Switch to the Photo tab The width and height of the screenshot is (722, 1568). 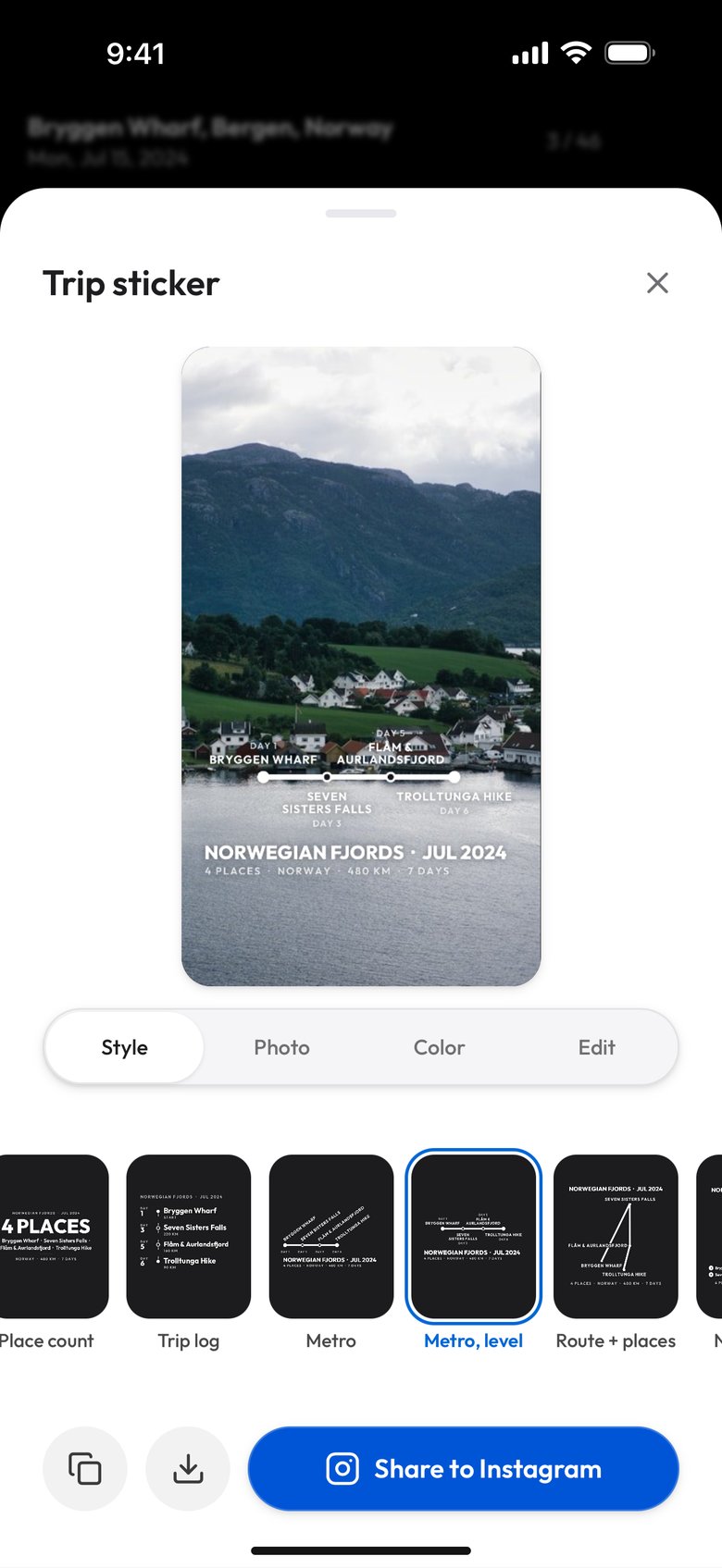(x=281, y=1047)
